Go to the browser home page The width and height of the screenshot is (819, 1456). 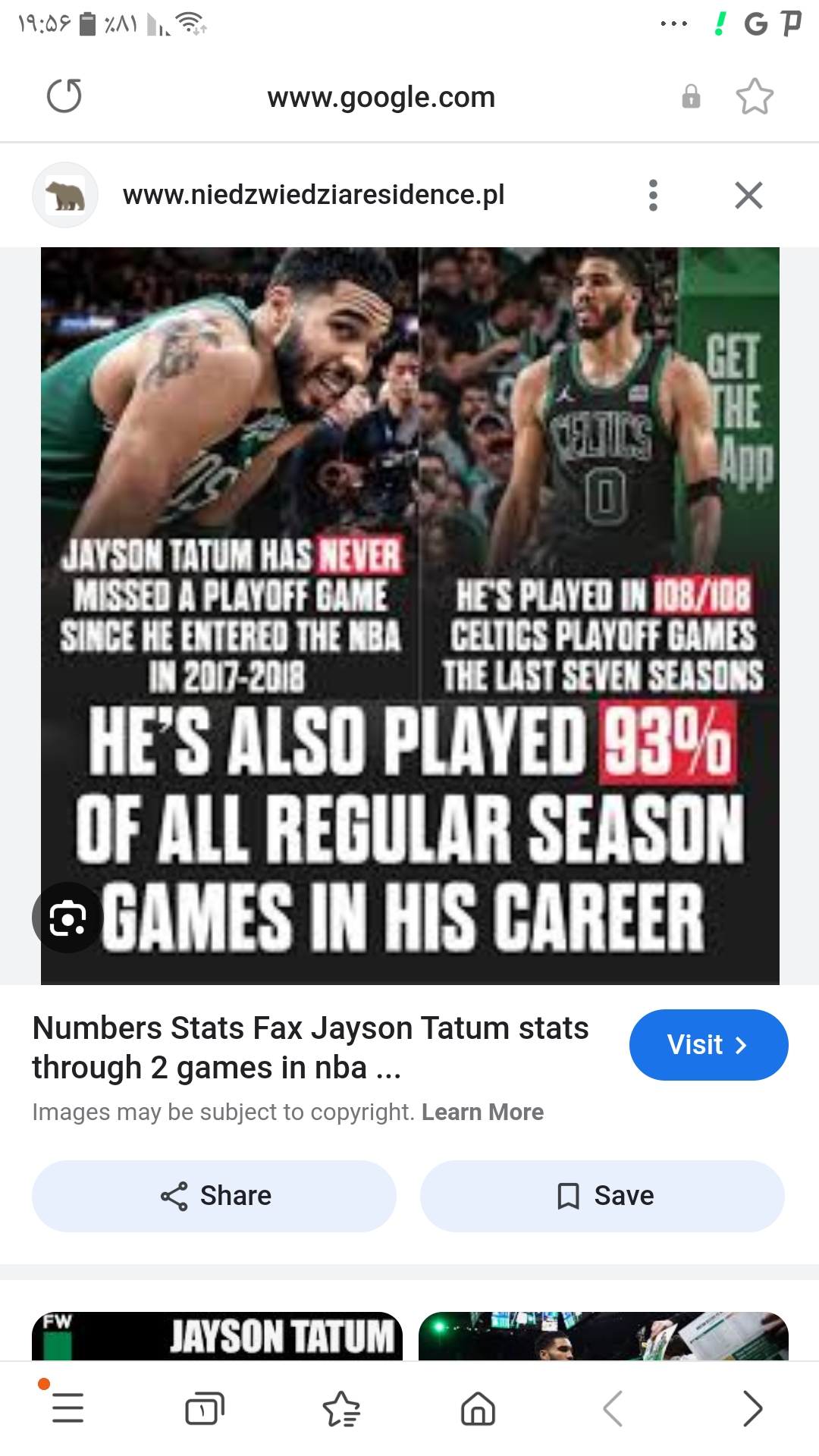click(x=478, y=1408)
